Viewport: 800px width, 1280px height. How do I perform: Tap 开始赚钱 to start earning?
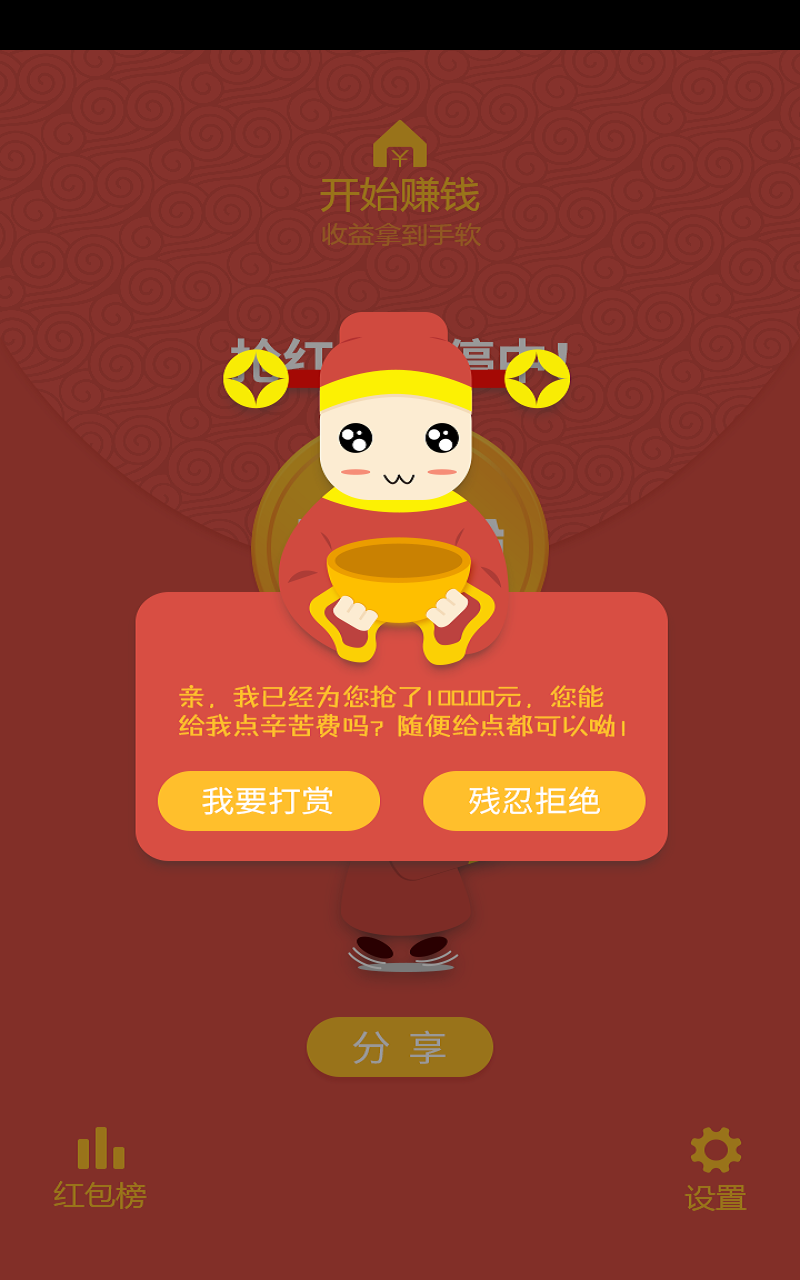coord(400,183)
